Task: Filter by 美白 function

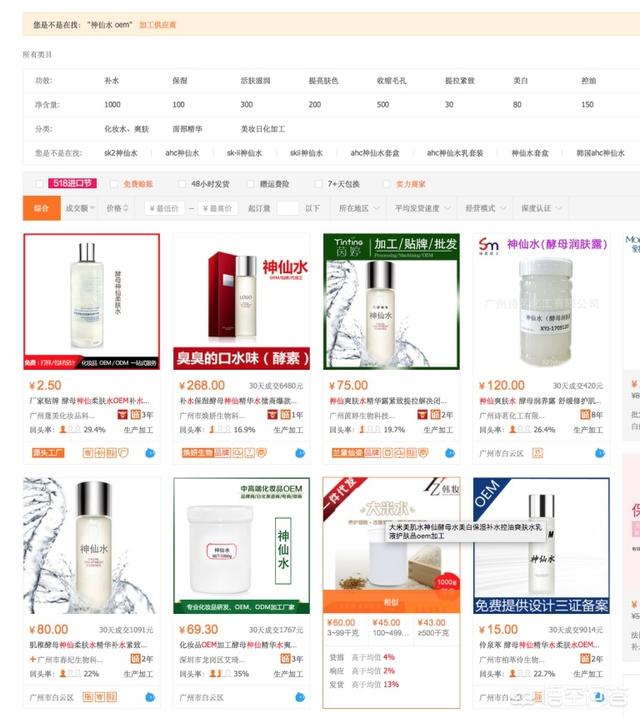Action: click(x=520, y=79)
